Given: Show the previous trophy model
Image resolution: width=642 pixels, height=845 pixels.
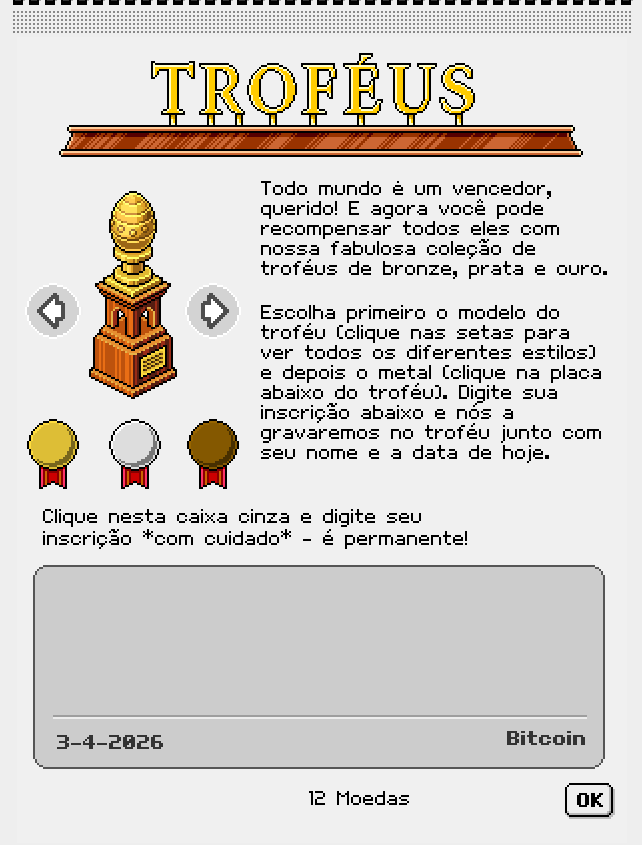Looking at the screenshot, I should (53, 310).
